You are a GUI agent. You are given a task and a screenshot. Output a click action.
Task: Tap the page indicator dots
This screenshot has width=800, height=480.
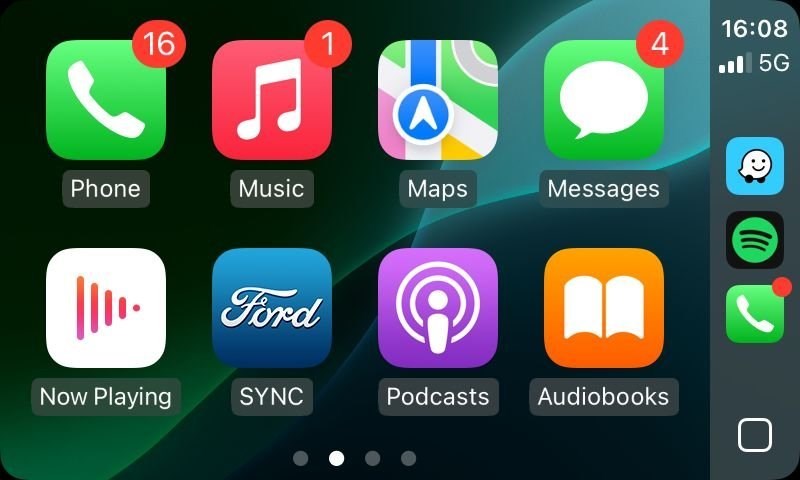click(354, 458)
